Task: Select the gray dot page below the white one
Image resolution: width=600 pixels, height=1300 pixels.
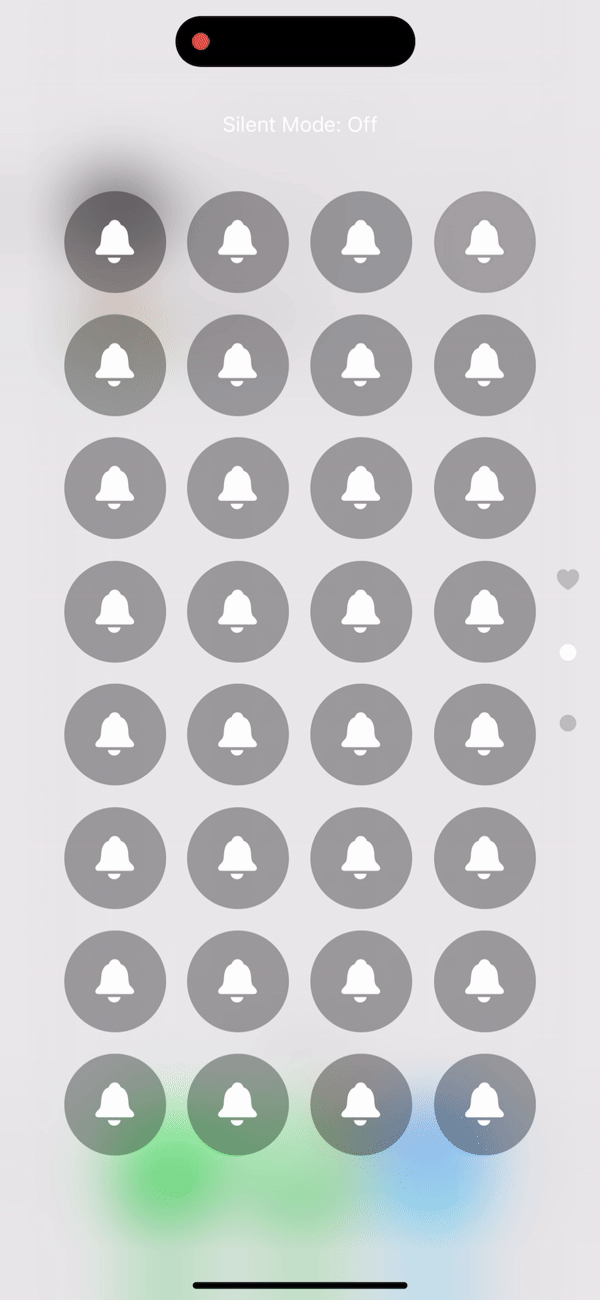Action: click(568, 723)
